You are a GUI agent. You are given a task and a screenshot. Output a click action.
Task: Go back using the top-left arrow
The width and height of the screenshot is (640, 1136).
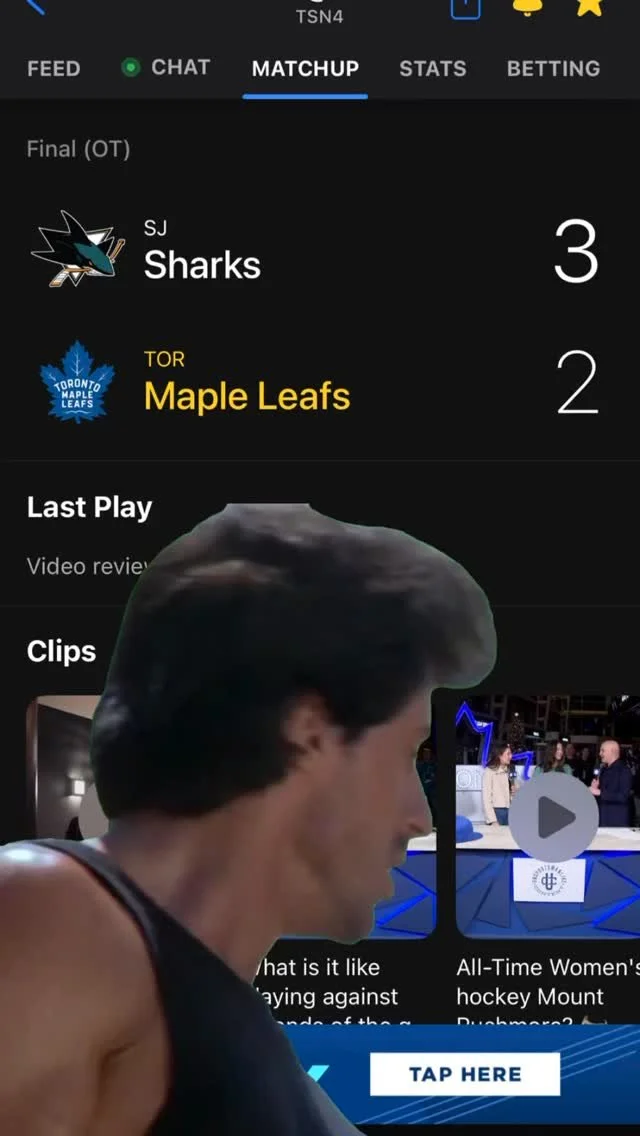tap(36, 6)
